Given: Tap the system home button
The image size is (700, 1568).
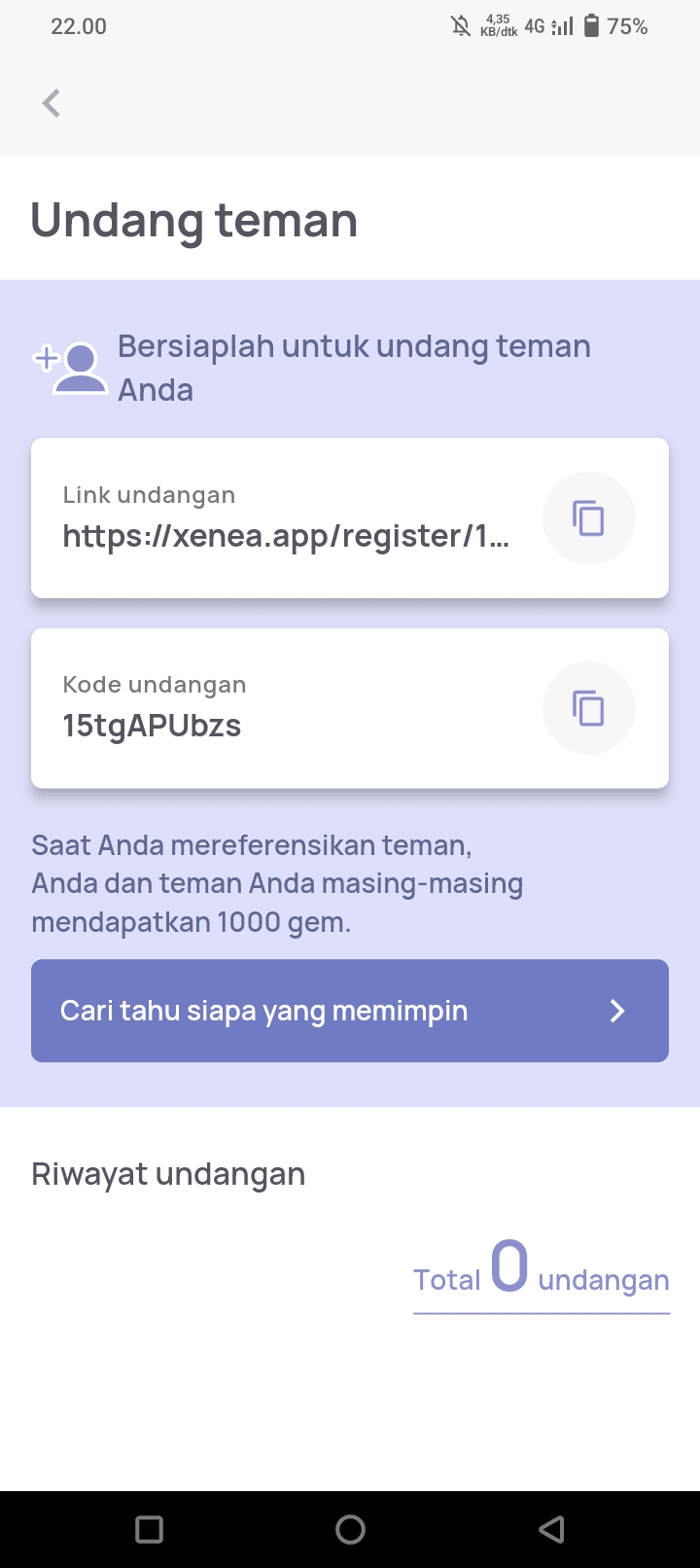Looking at the screenshot, I should (350, 1529).
